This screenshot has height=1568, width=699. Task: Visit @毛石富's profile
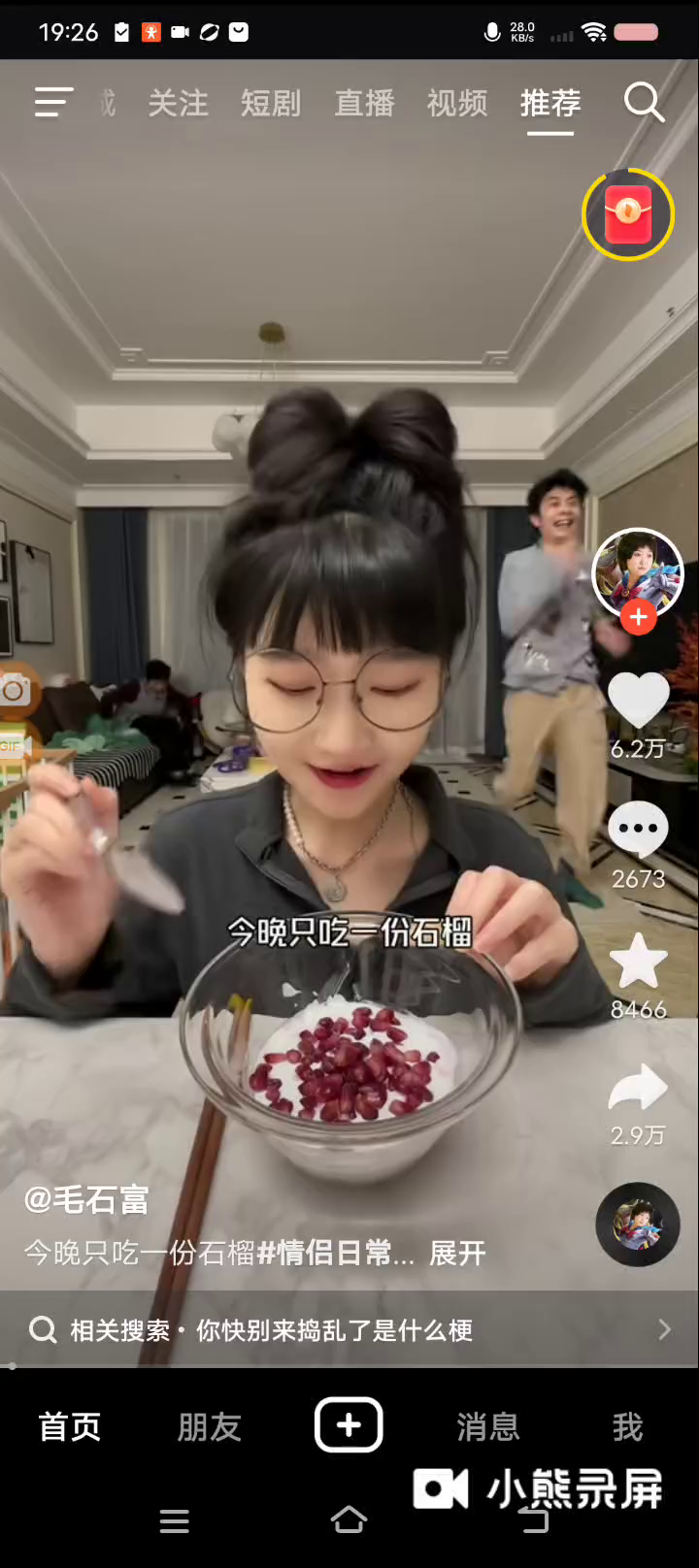[86, 1200]
